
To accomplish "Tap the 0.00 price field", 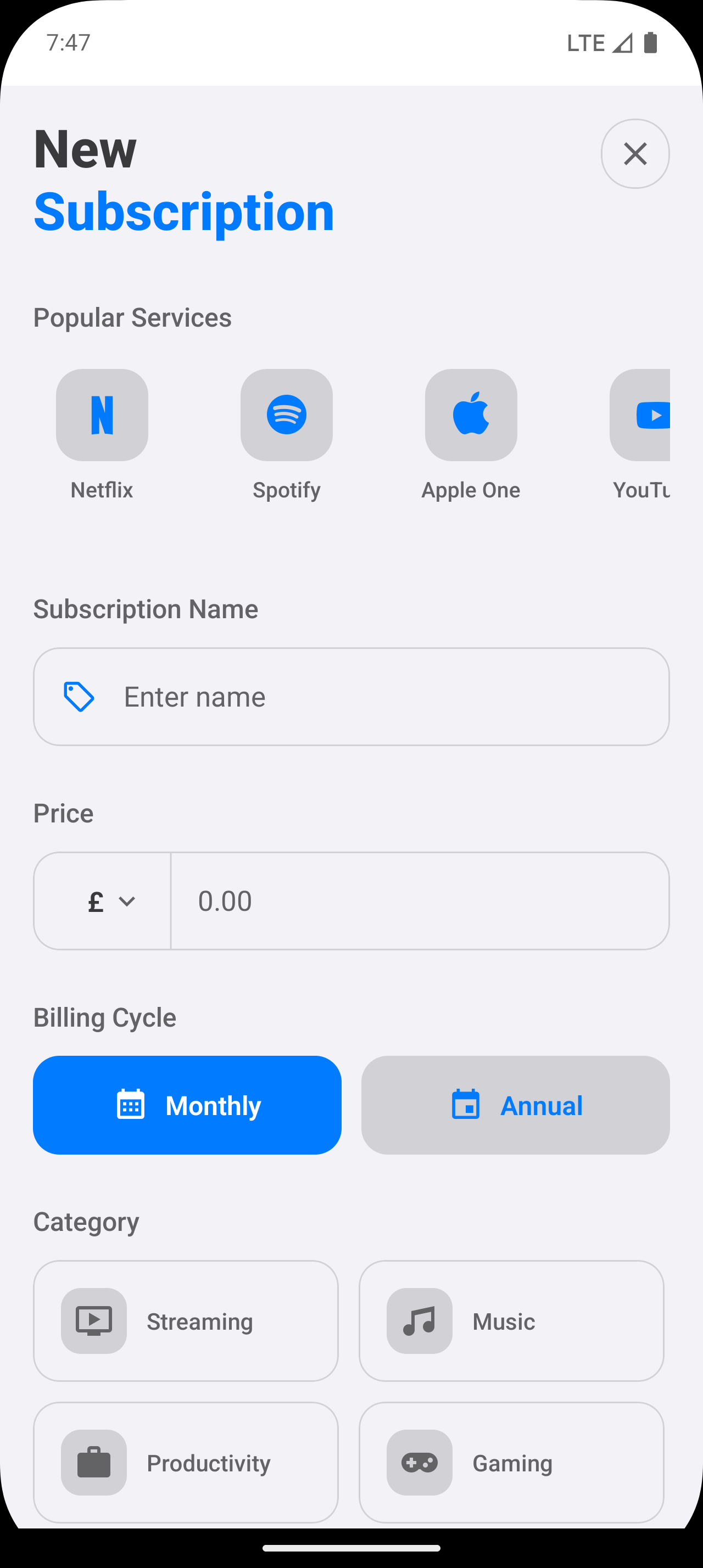I will pos(420,901).
